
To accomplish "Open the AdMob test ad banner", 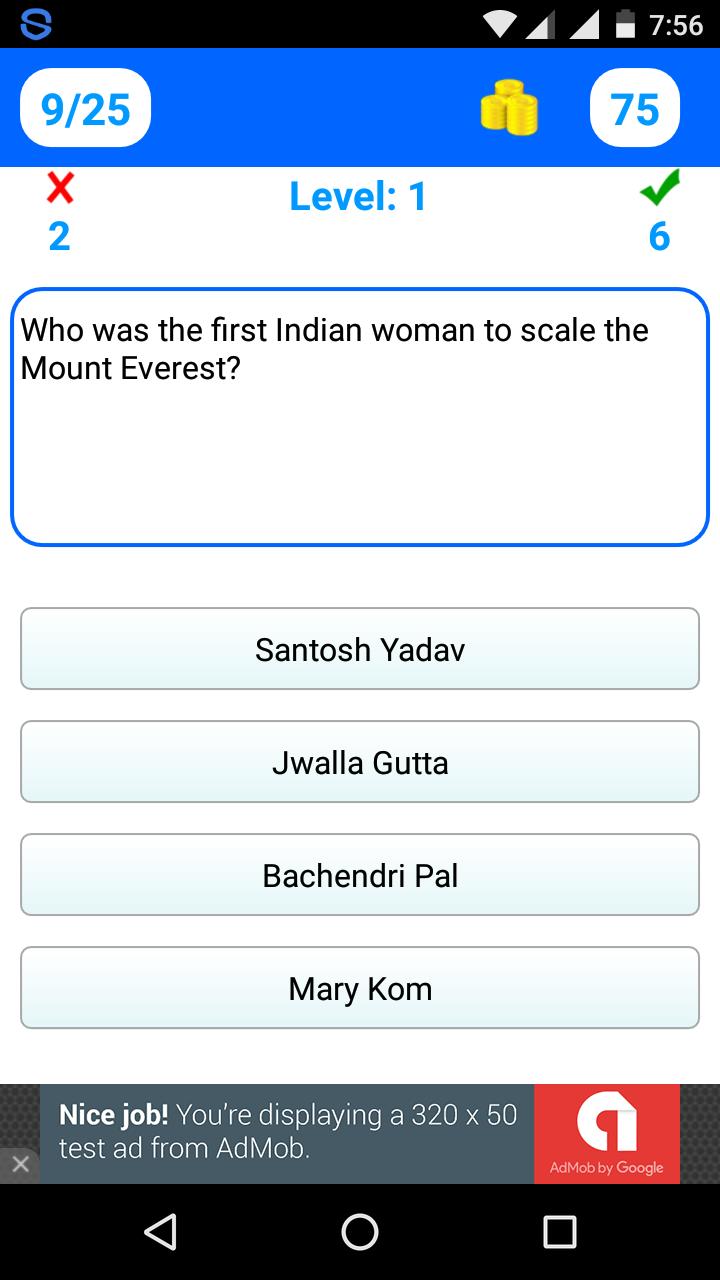I will [x=360, y=1134].
